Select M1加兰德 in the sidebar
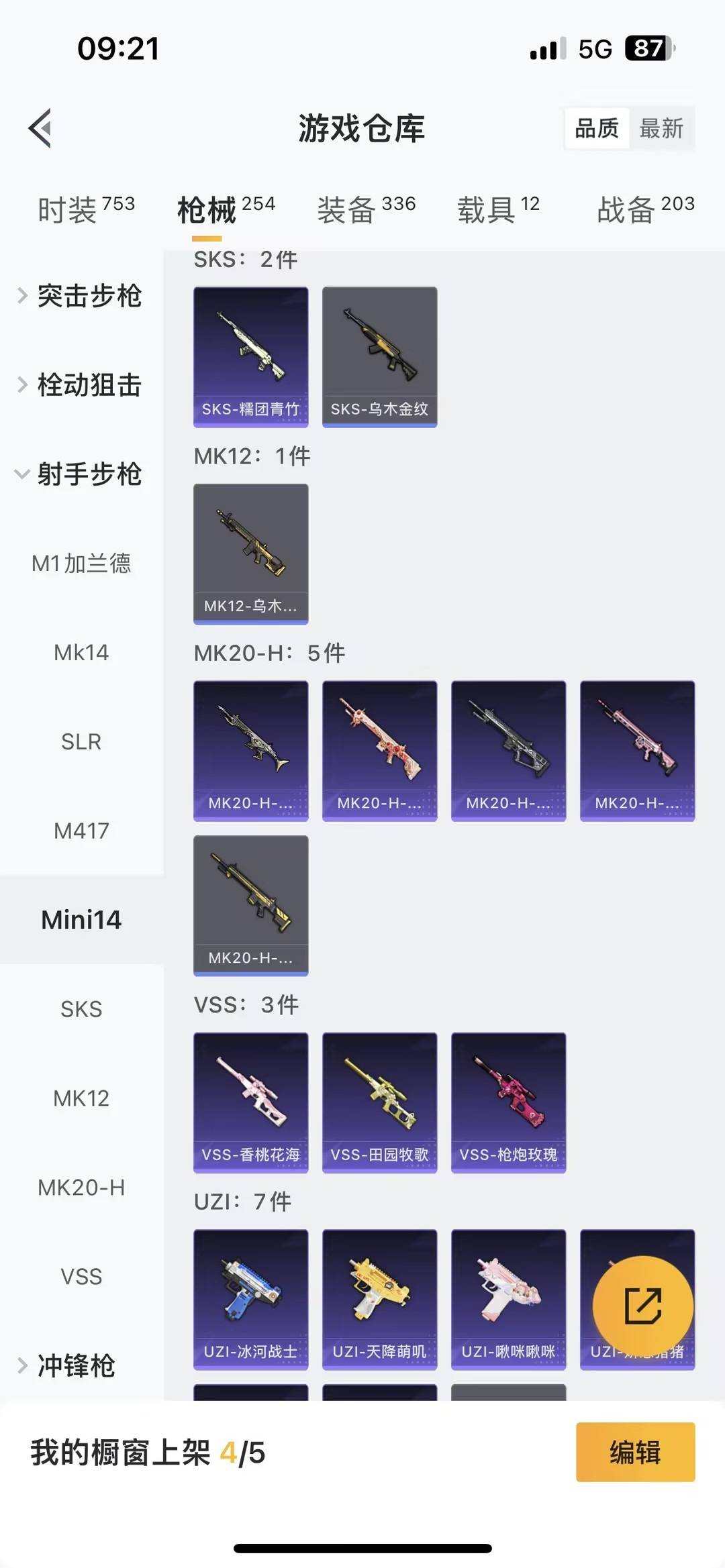Screen dimensions: 725x1568 [x=81, y=564]
